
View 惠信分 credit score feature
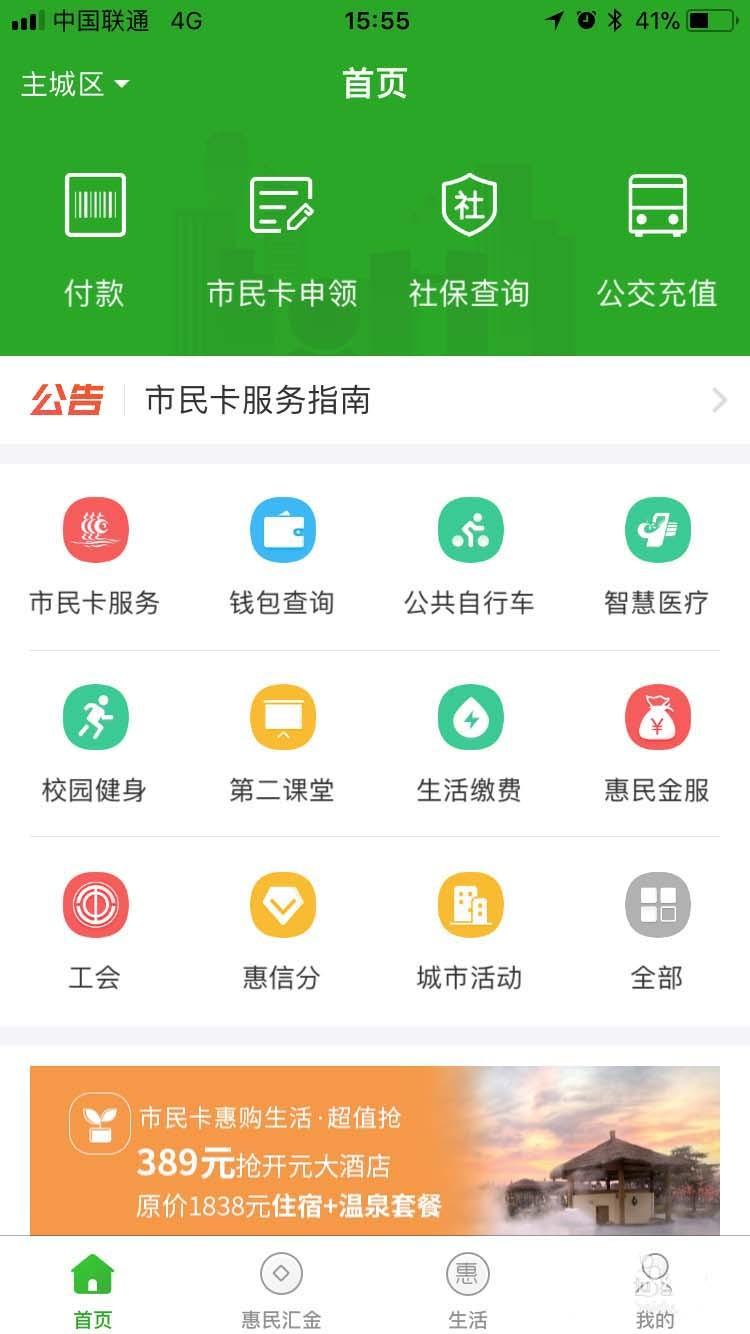(x=281, y=930)
